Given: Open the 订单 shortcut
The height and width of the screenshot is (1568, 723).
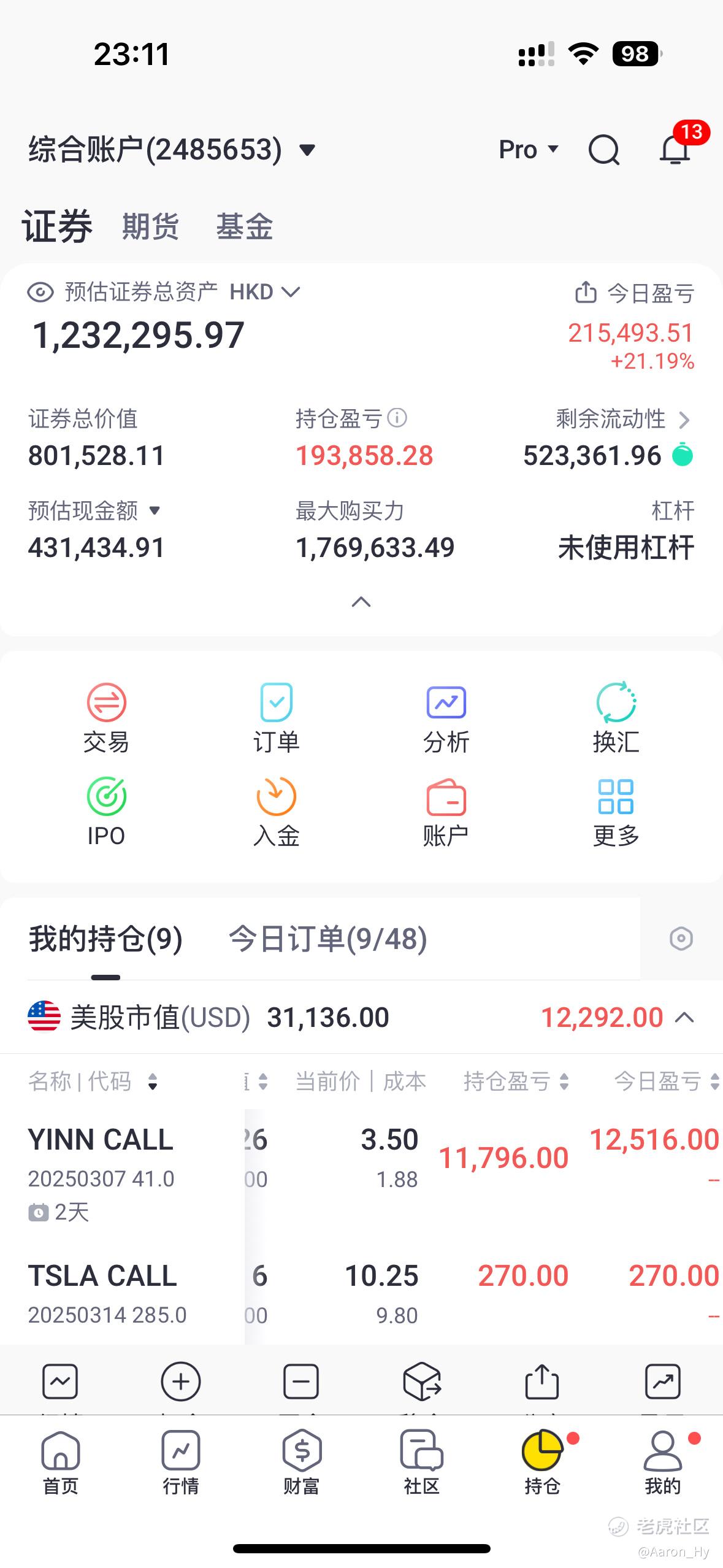Looking at the screenshot, I should (277, 717).
